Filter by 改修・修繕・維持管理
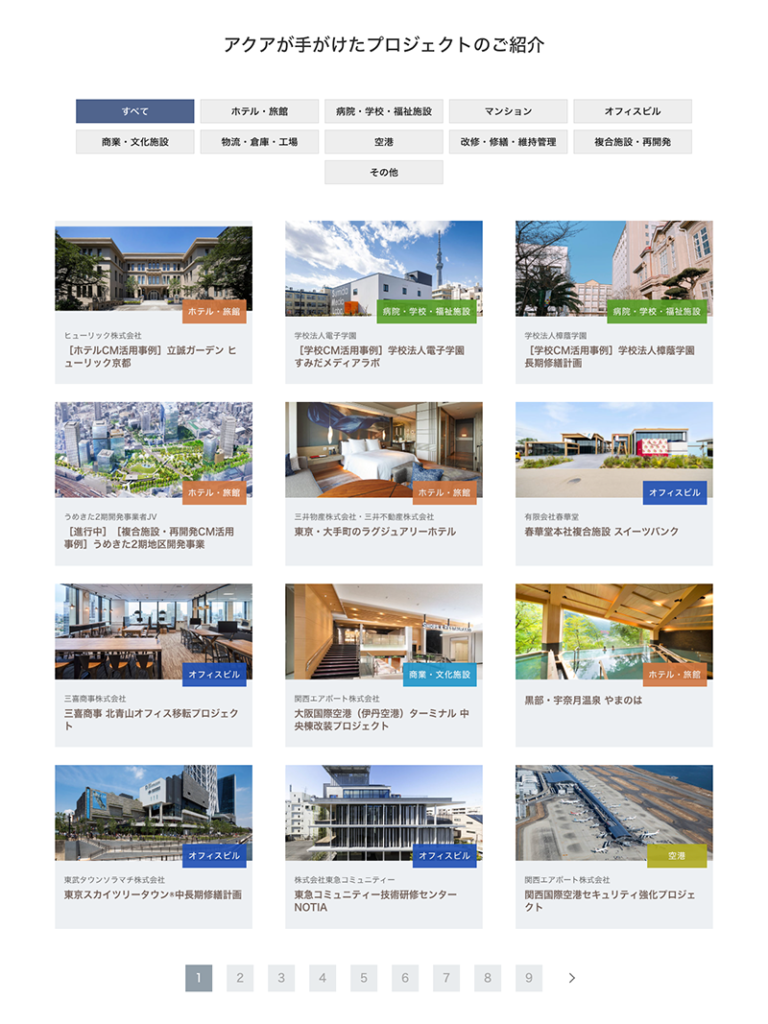This screenshot has height=1024, width=768. [x=508, y=142]
